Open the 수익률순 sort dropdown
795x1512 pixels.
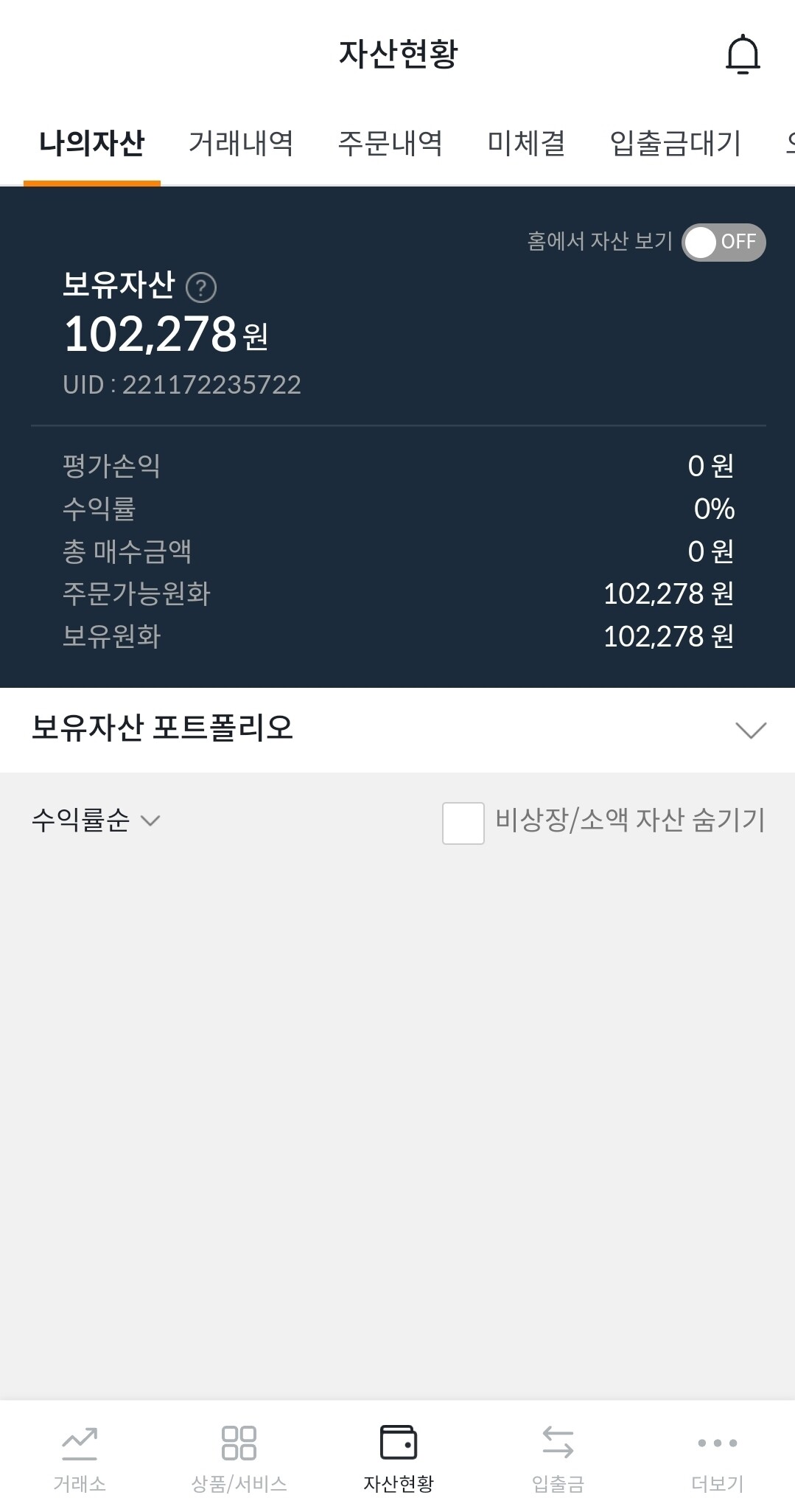pos(96,821)
